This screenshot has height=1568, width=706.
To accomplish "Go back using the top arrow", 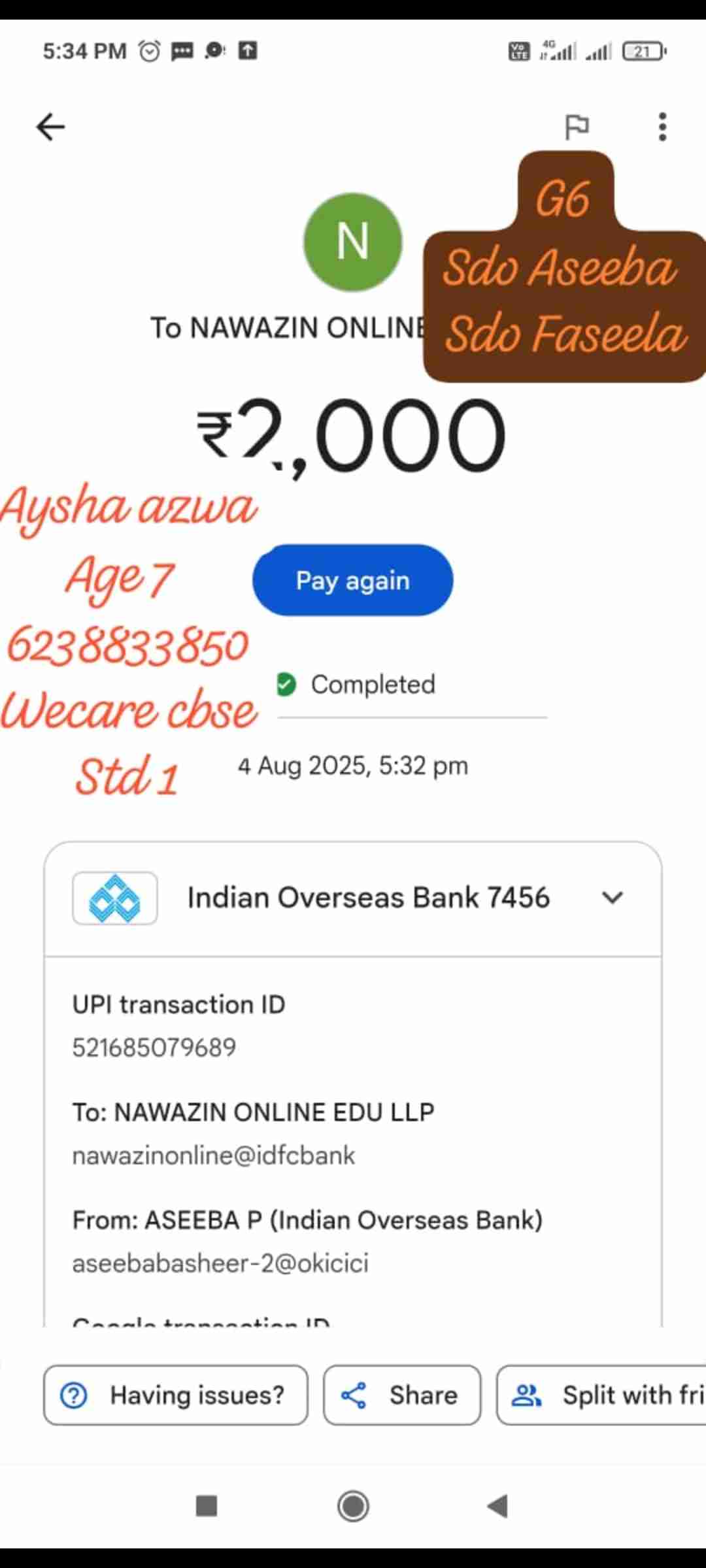I will pyautogui.click(x=50, y=127).
